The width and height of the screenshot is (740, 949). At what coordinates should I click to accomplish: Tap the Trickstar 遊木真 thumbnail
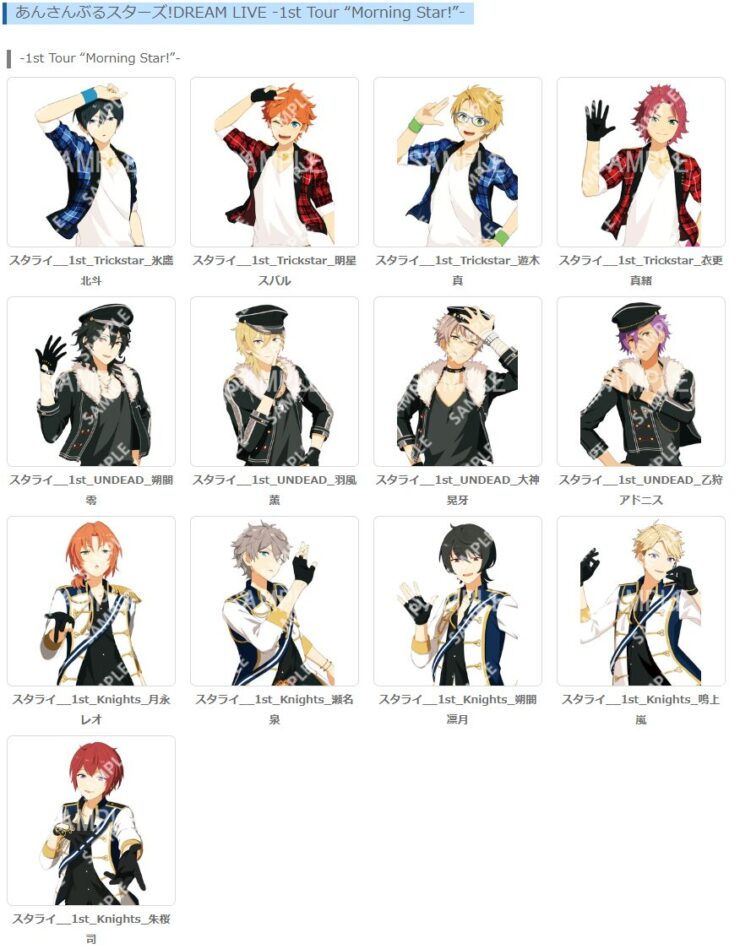pyautogui.click(x=458, y=162)
